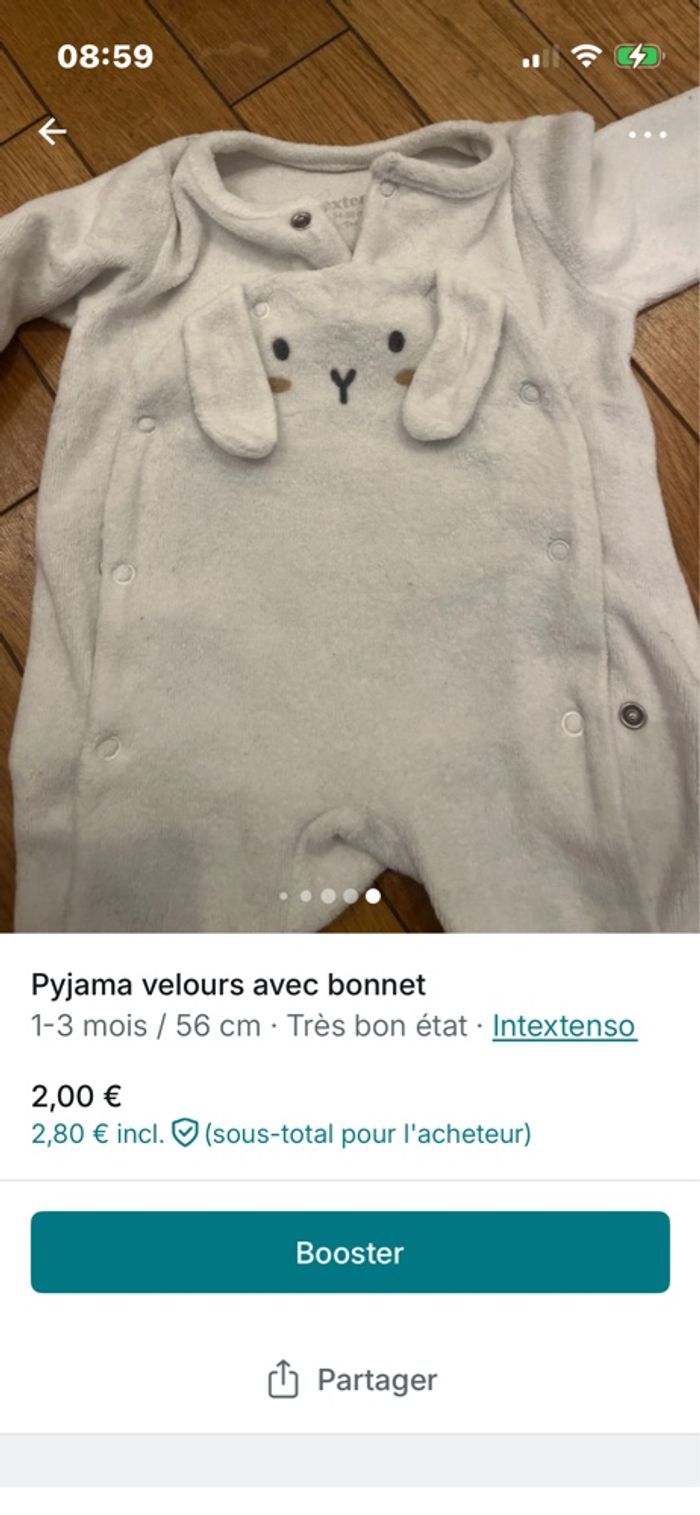
Task: Tap the Booster button
Action: click(x=350, y=1252)
